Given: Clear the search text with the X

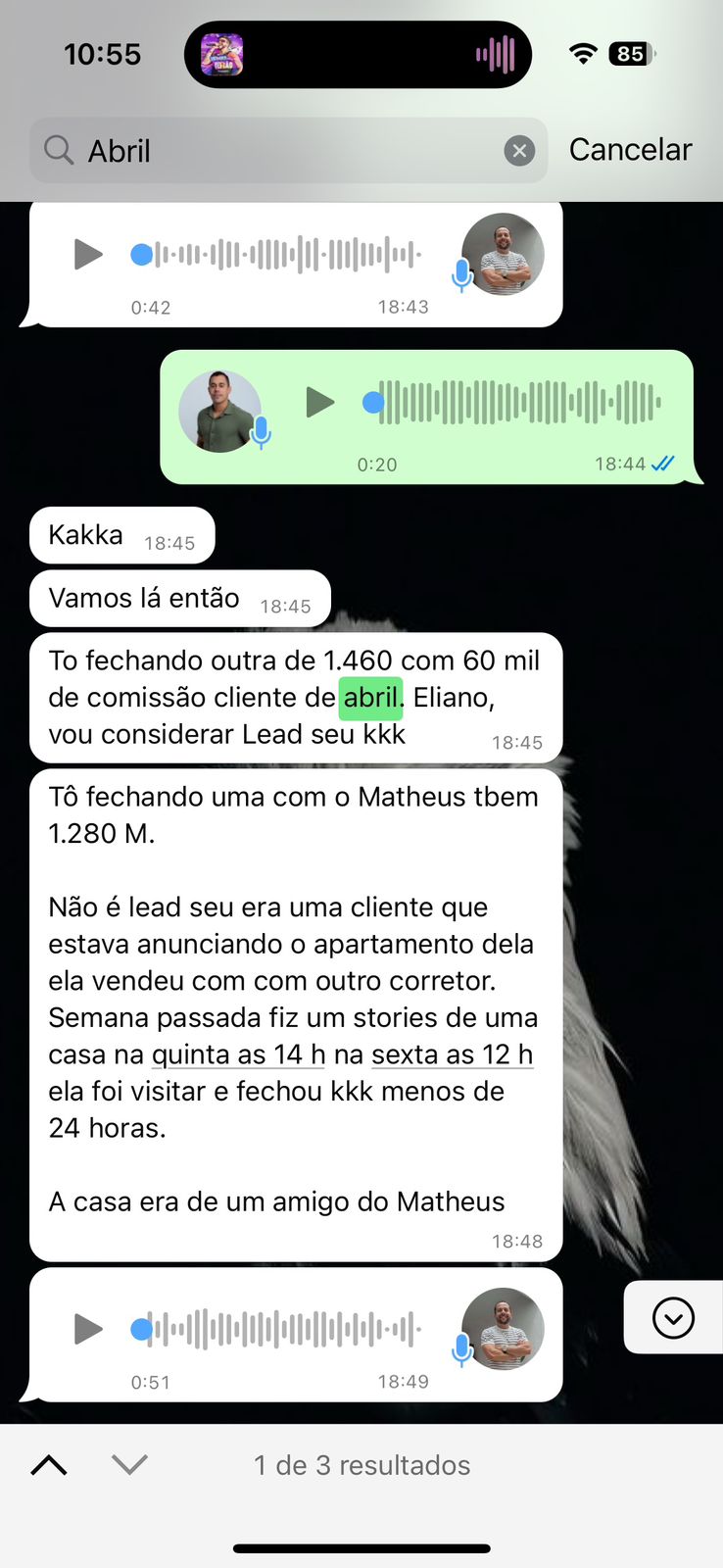Looking at the screenshot, I should pyautogui.click(x=519, y=151).
